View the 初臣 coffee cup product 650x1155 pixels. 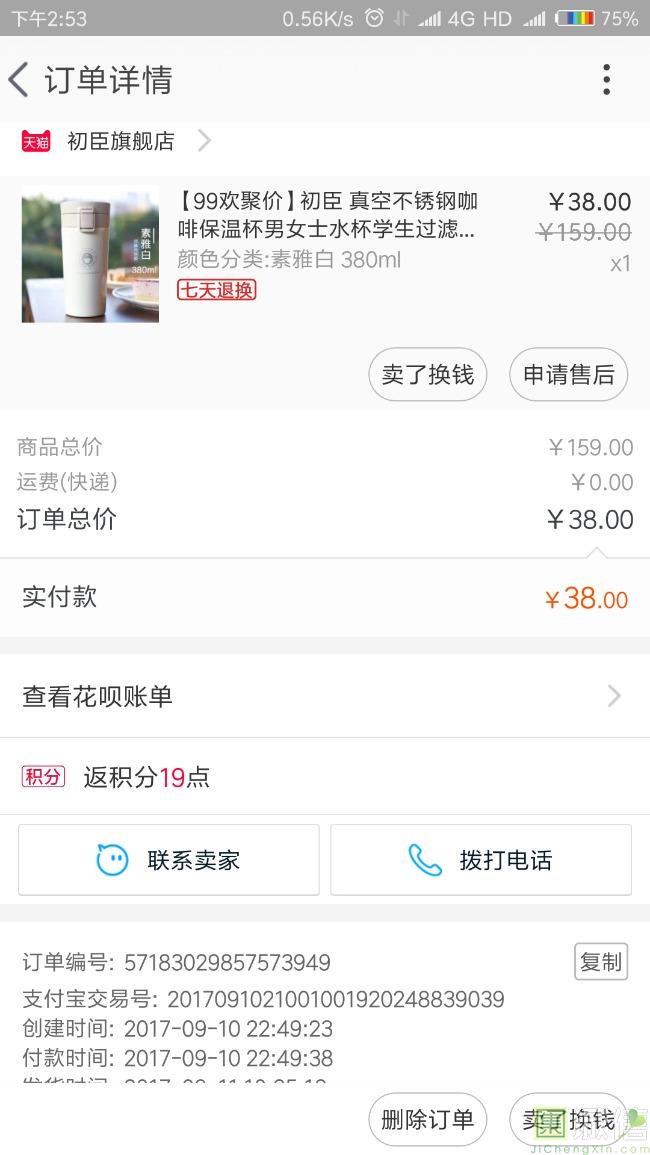[x=90, y=254]
